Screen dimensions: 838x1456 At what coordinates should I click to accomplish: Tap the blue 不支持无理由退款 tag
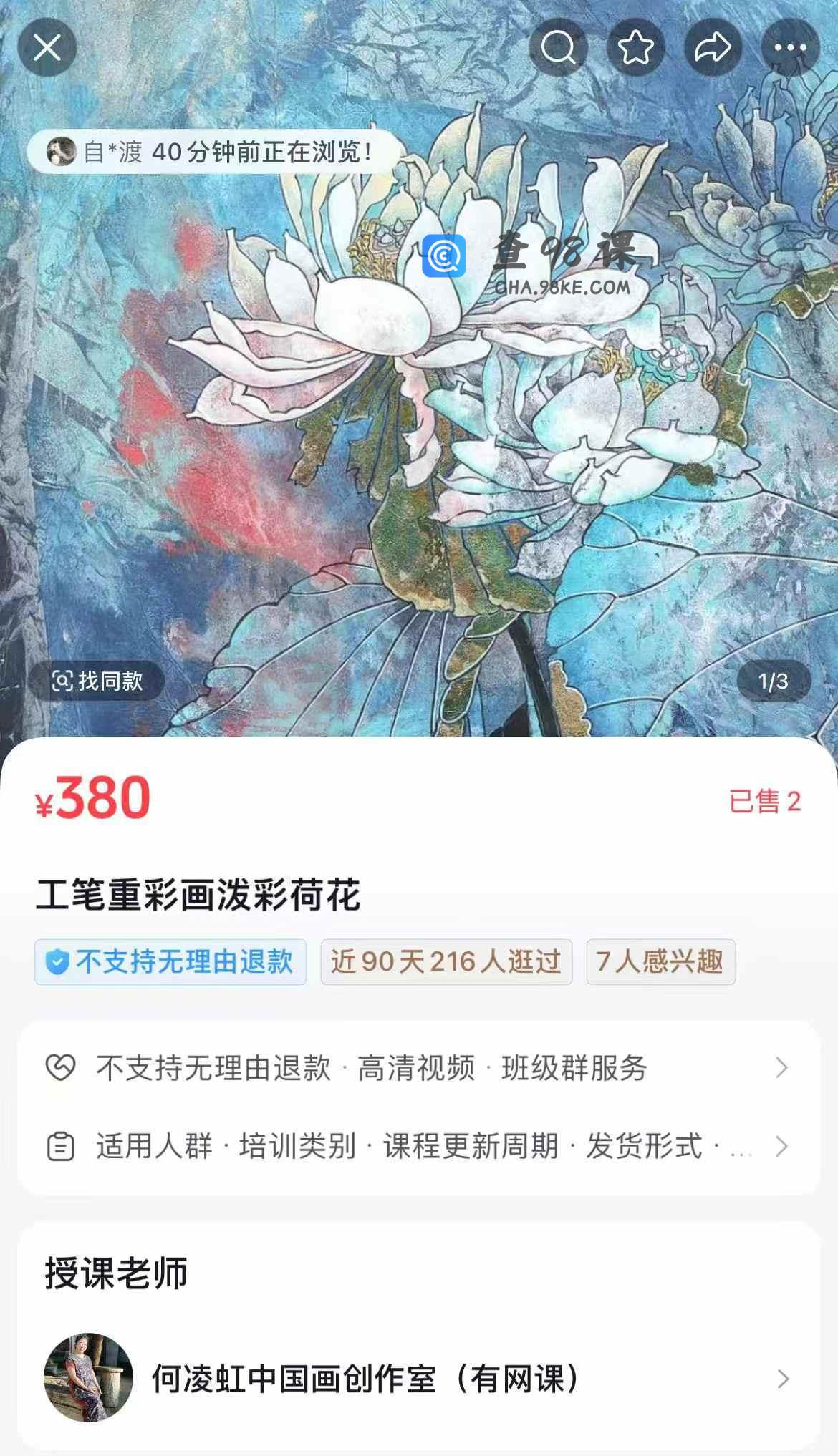point(170,961)
